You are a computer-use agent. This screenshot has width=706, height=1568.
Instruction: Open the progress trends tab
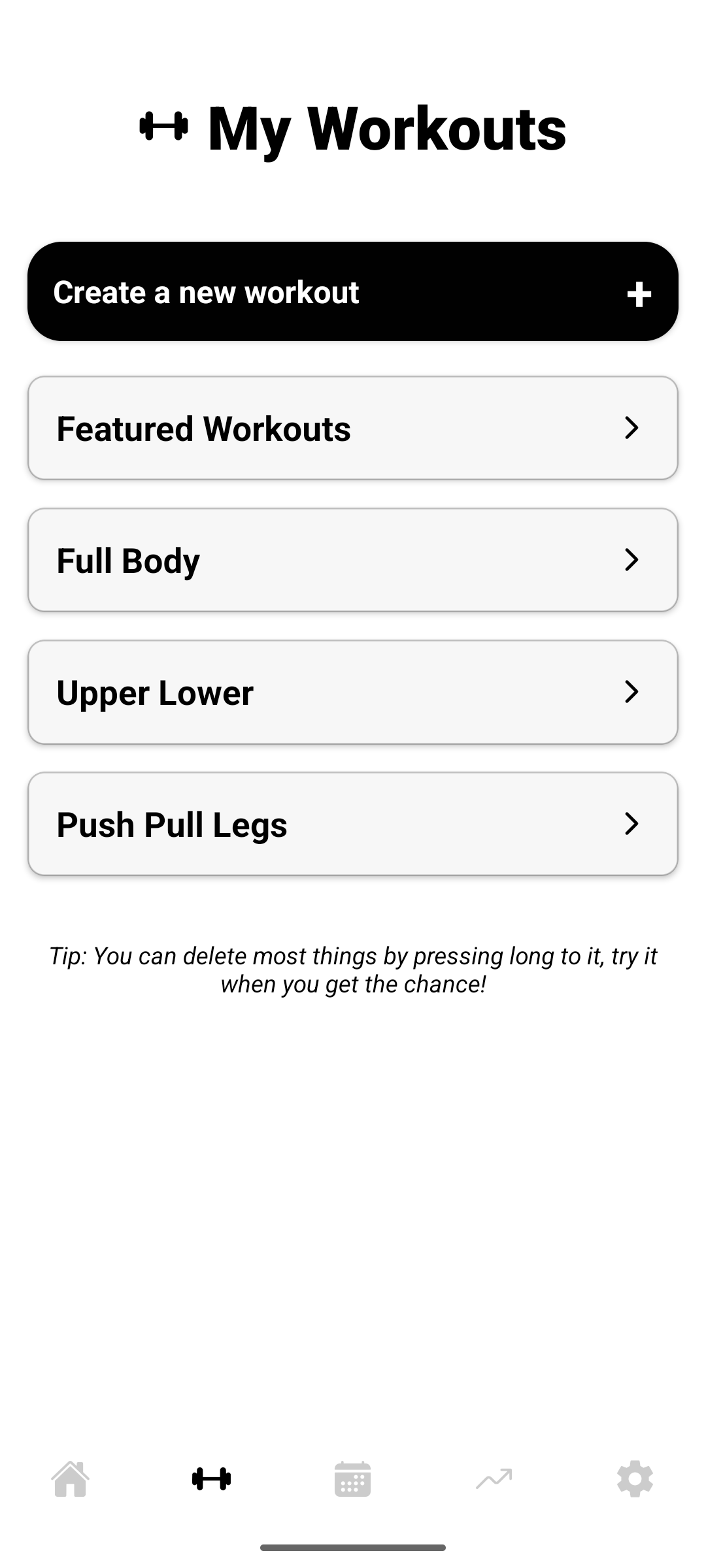pyautogui.click(x=494, y=1478)
